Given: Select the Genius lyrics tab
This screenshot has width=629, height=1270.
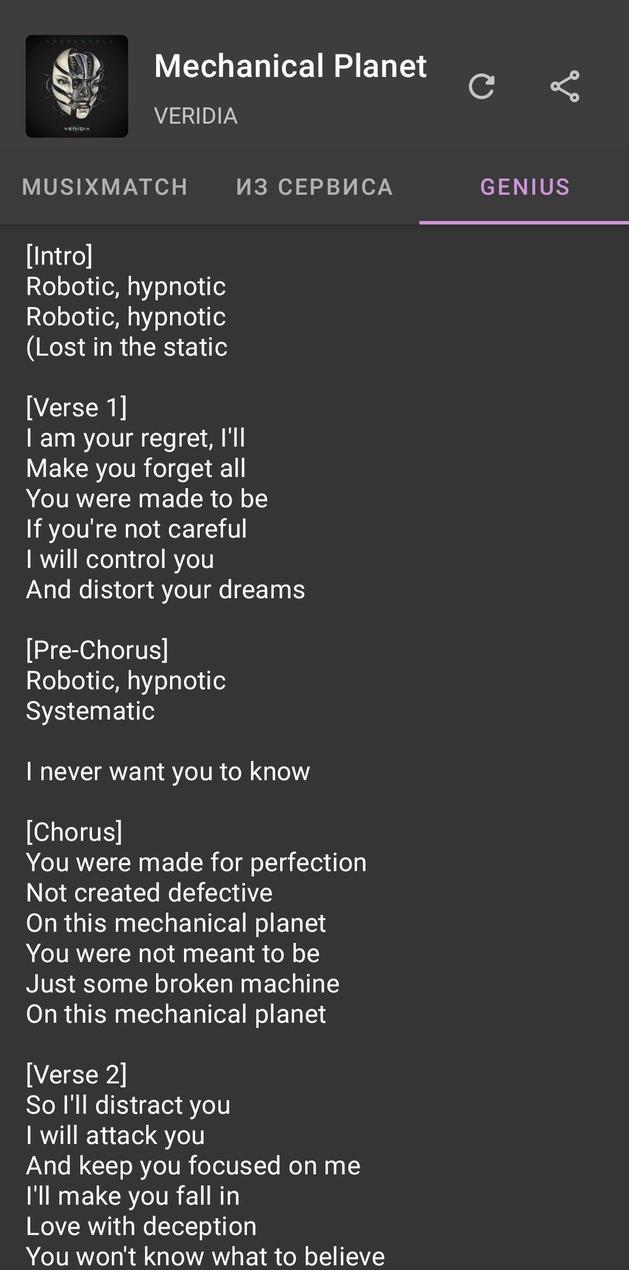Looking at the screenshot, I should coord(525,187).
